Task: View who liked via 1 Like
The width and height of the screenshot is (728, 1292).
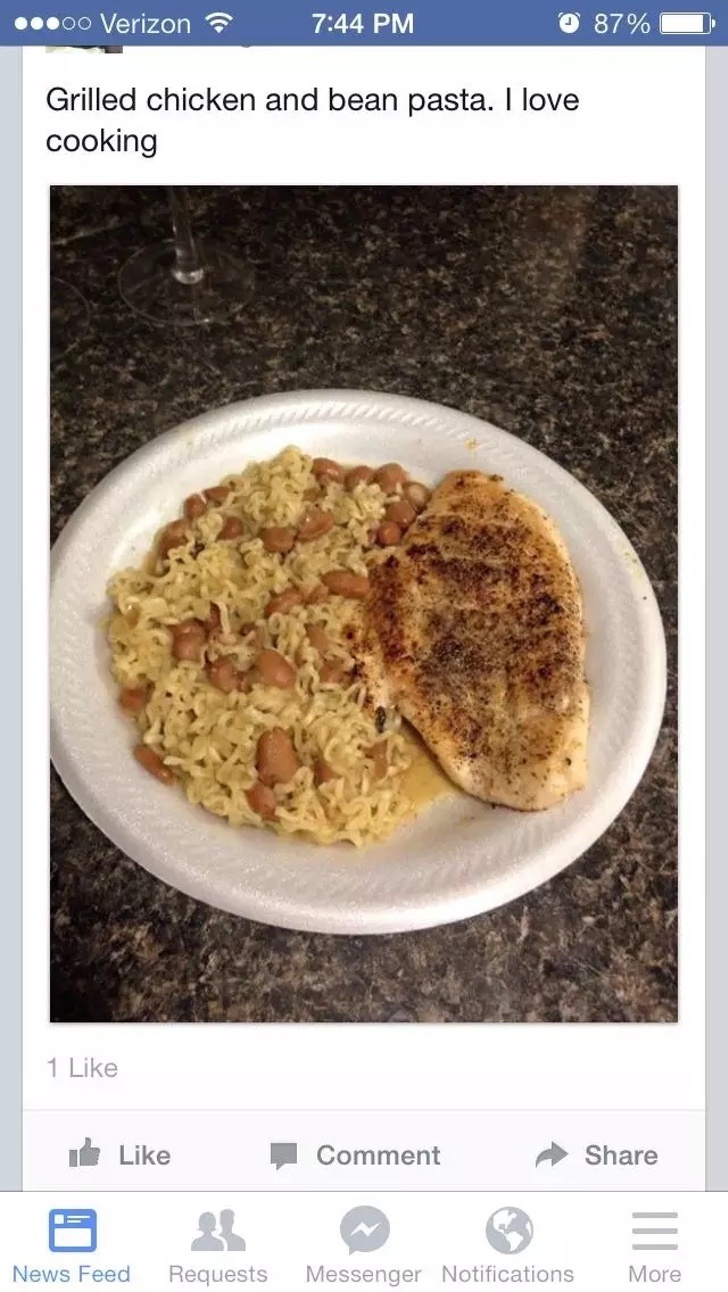Action: (82, 1068)
